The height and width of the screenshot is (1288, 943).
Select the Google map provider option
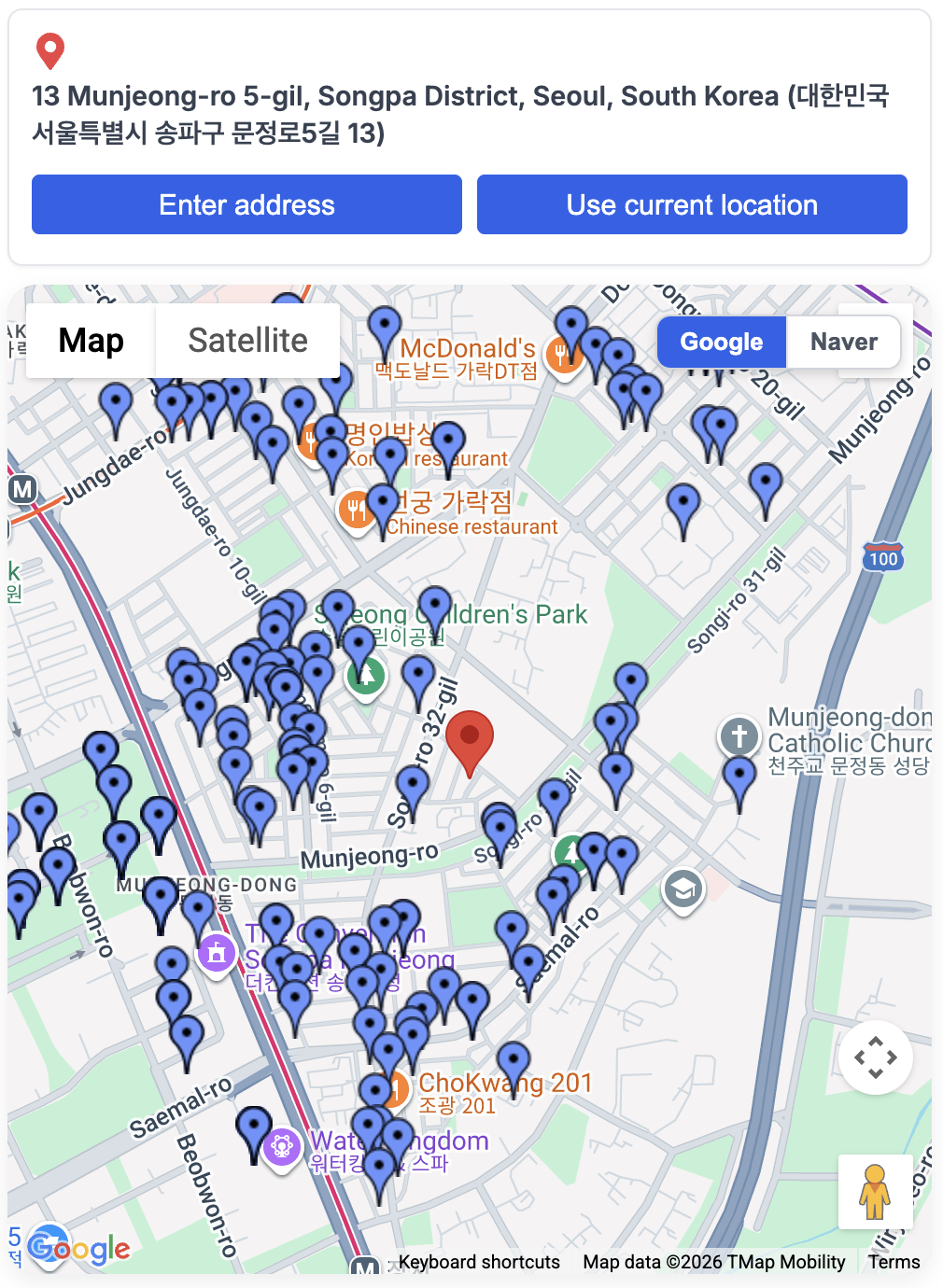tap(721, 342)
